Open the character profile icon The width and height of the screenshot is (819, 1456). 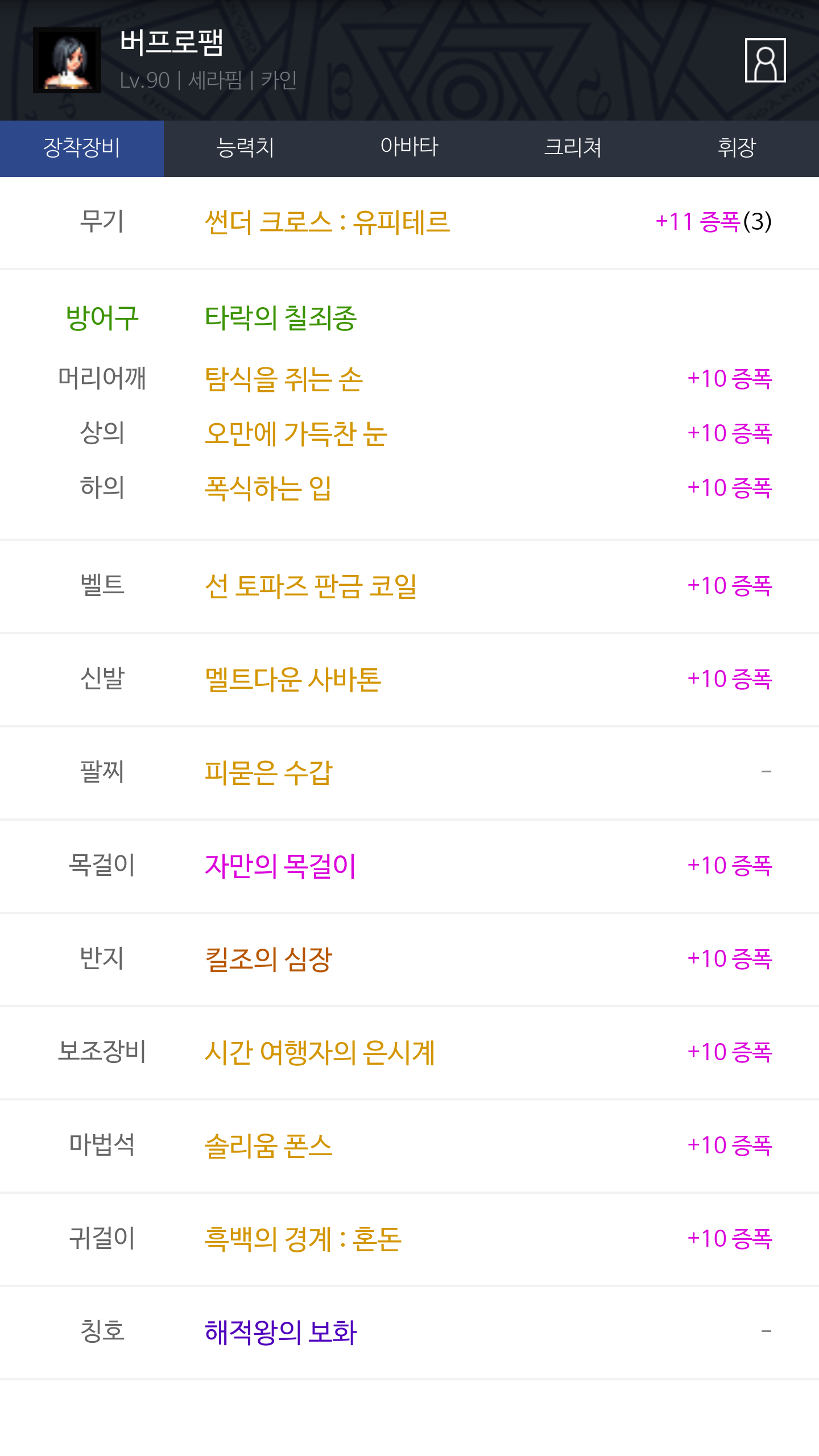pyautogui.click(x=765, y=60)
